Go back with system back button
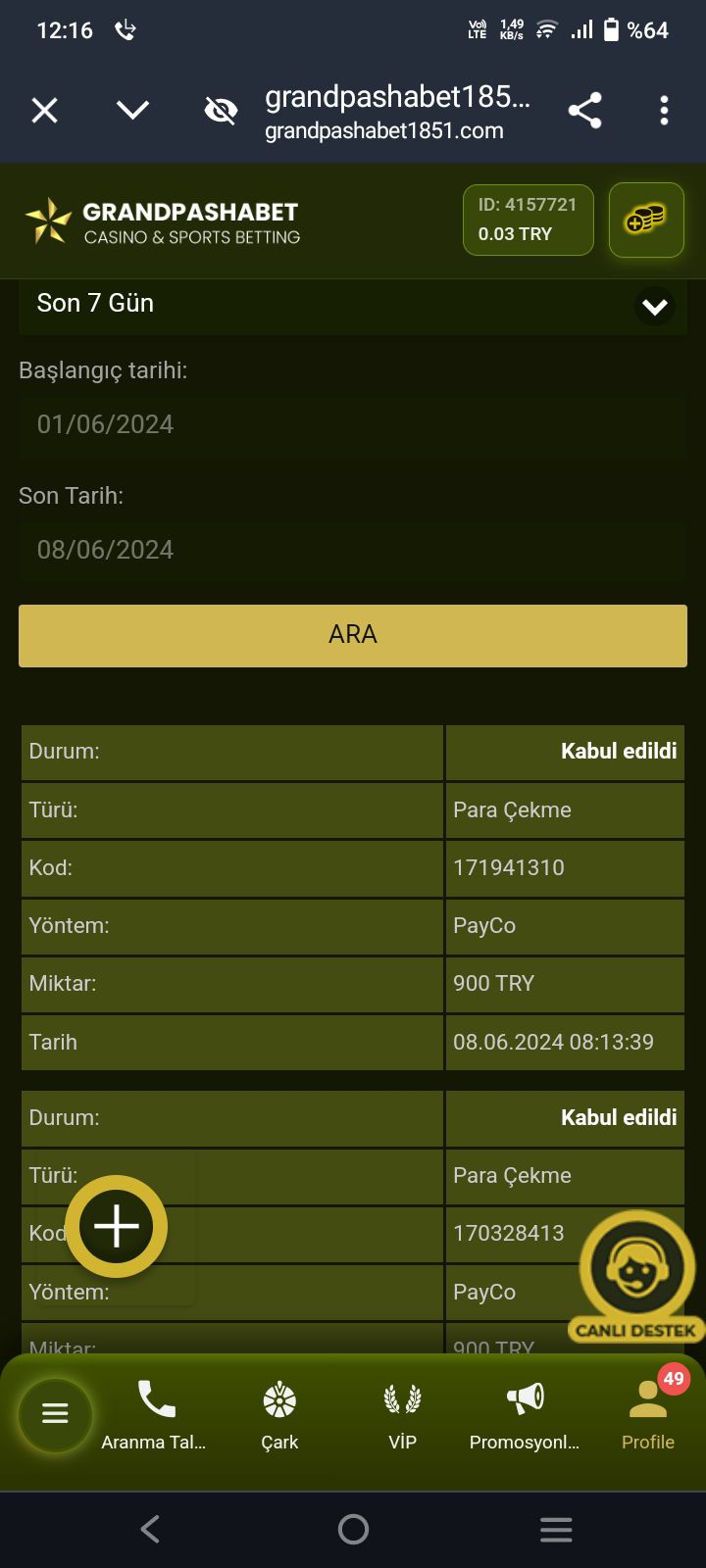 coord(150,1529)
